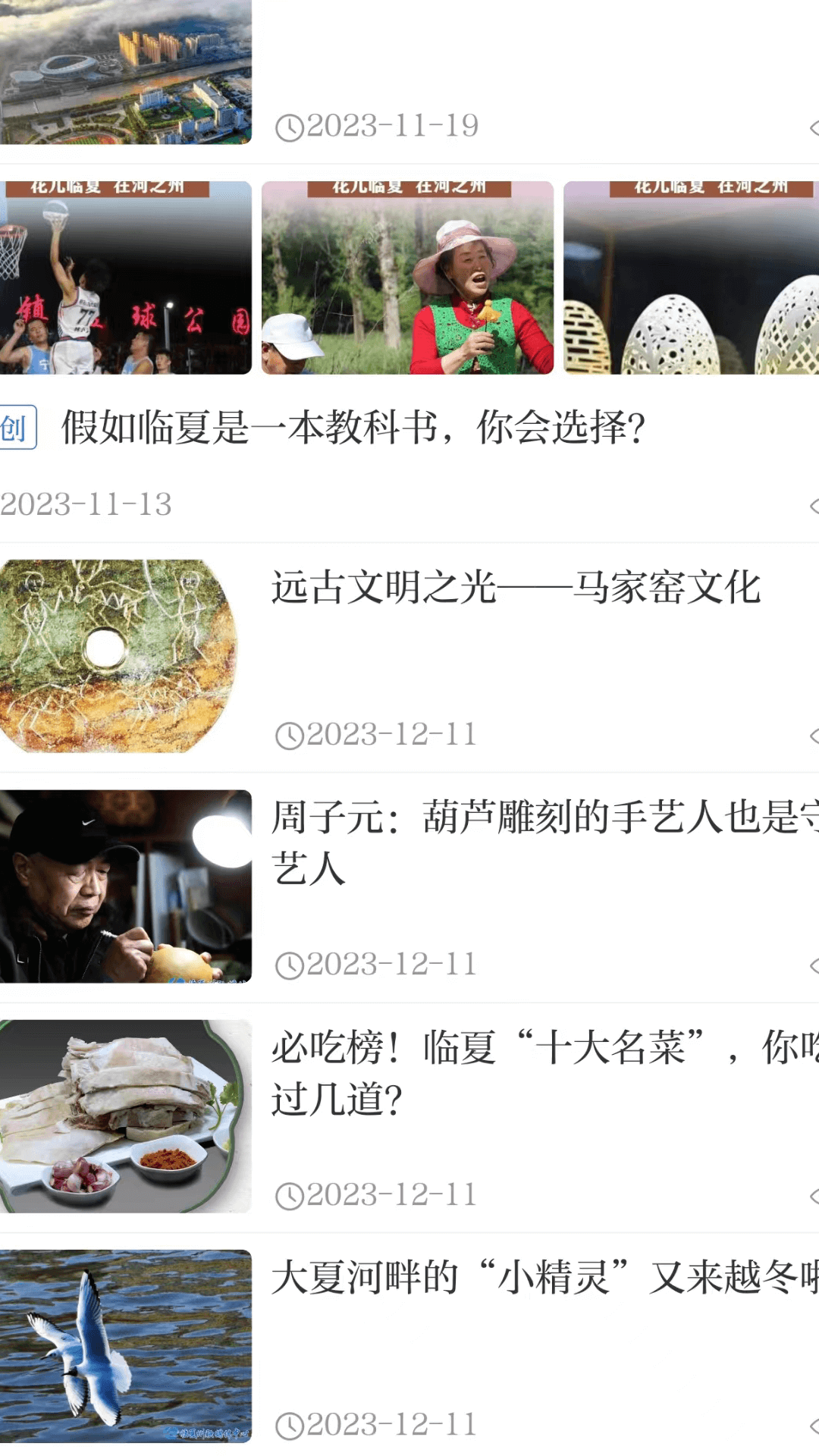Viewport: 819px width, 1456px height.
Task: Click the arrow icon on the 马家窑文化 row
Action: click(x=813, y=733)
